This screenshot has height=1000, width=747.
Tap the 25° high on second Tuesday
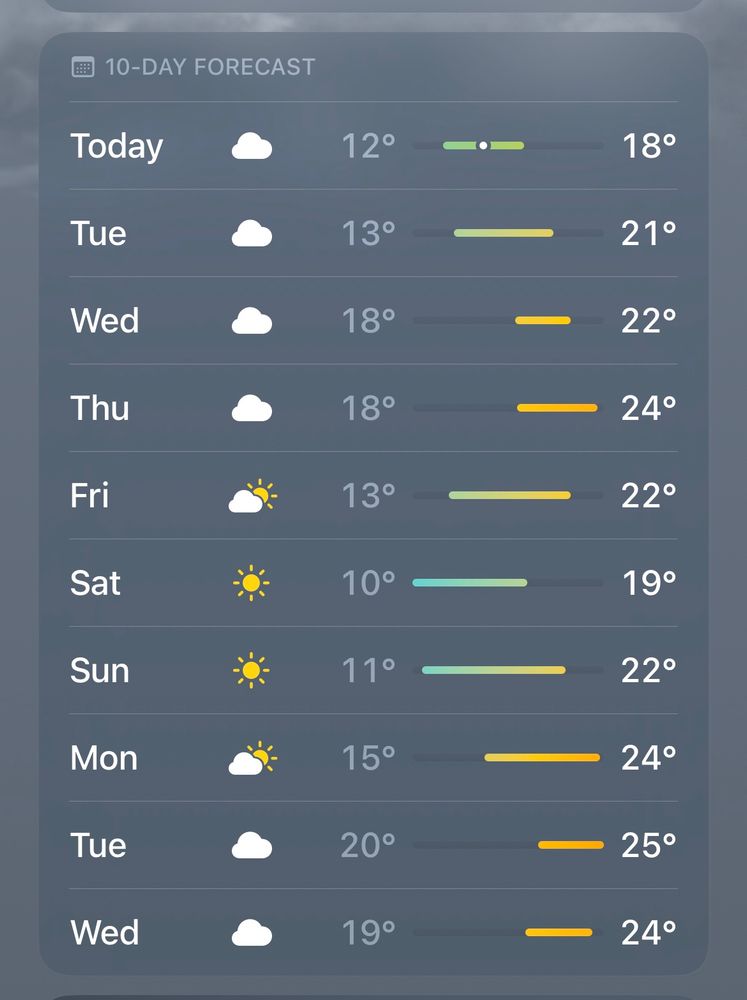click(x=647, y=845)
